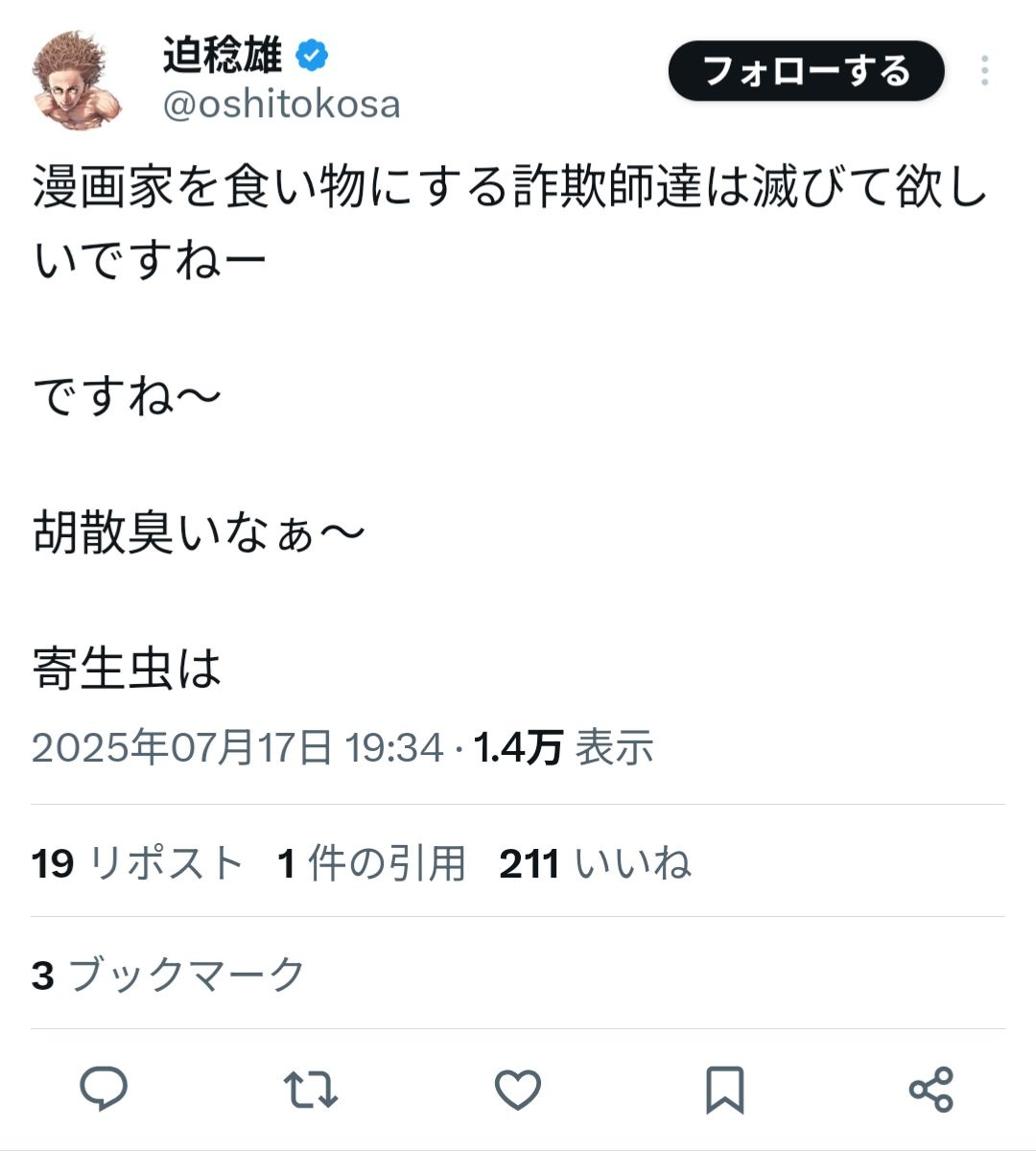See who gave the 211 いいね
This screenshot has height=1152, width=1036.
pos(595,863)
